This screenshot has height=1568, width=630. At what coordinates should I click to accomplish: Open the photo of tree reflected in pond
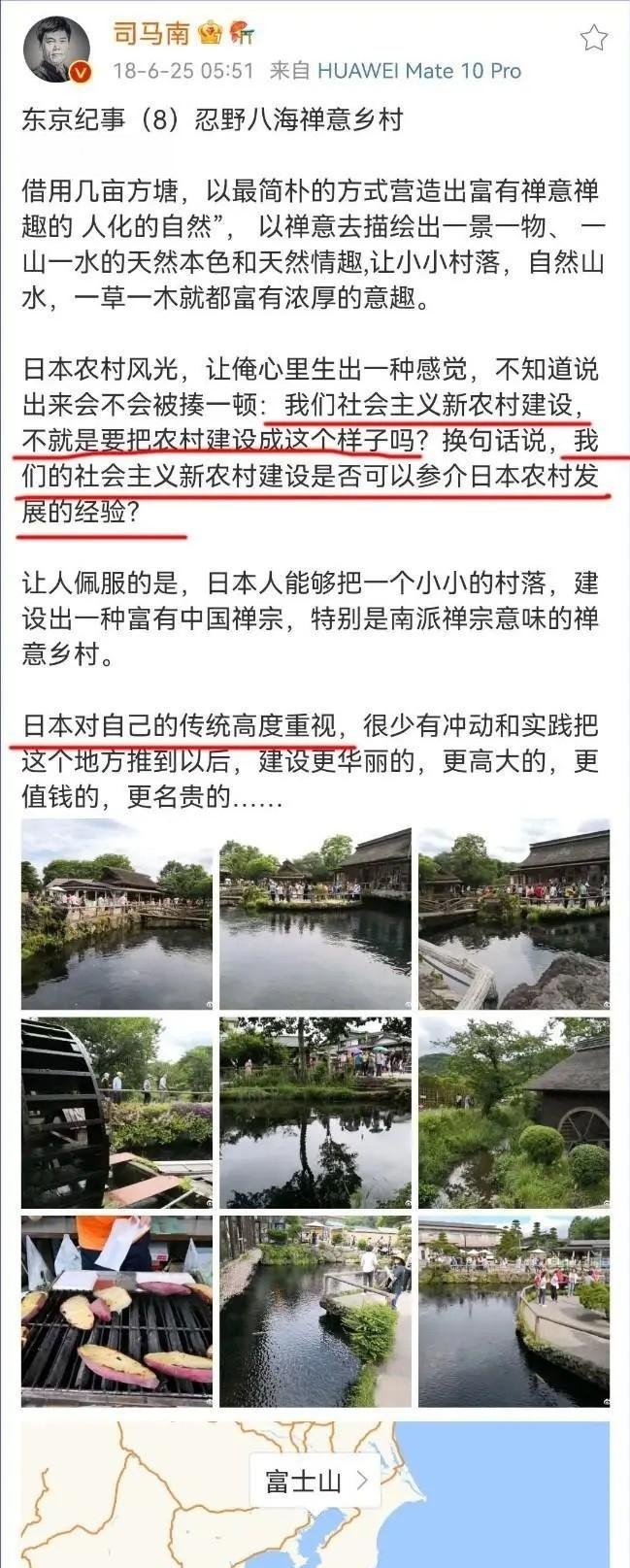(315, 1112)
